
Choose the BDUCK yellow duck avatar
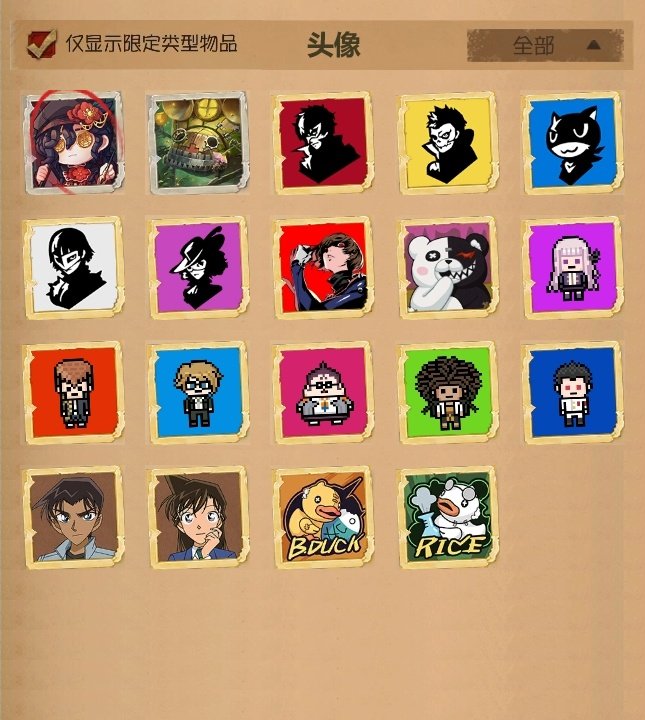323,518
